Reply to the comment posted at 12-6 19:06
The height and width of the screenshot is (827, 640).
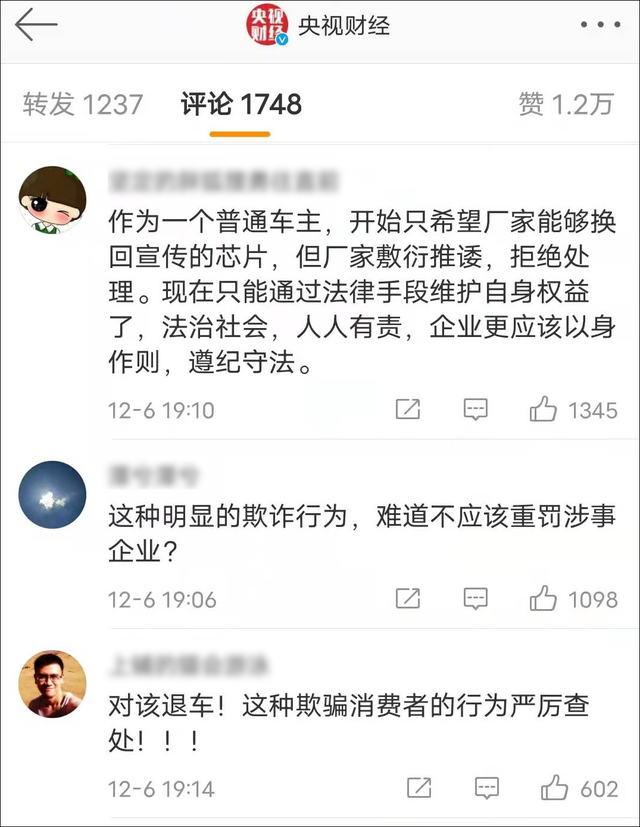tap(475, 599)
